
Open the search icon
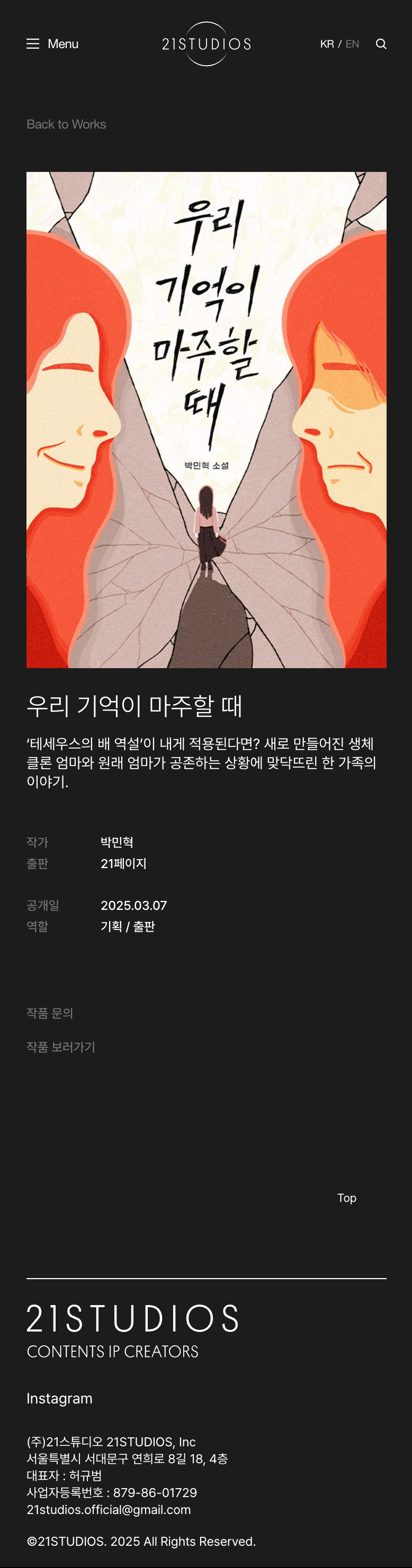point(381,44)
